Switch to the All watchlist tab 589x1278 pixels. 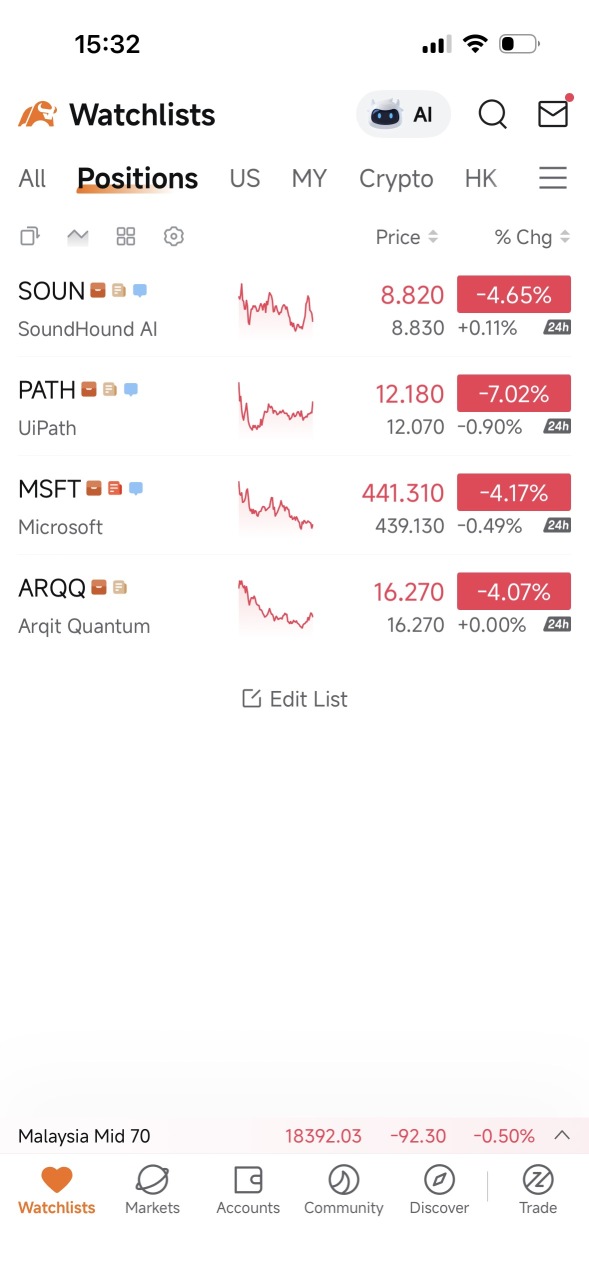point(32,179)
